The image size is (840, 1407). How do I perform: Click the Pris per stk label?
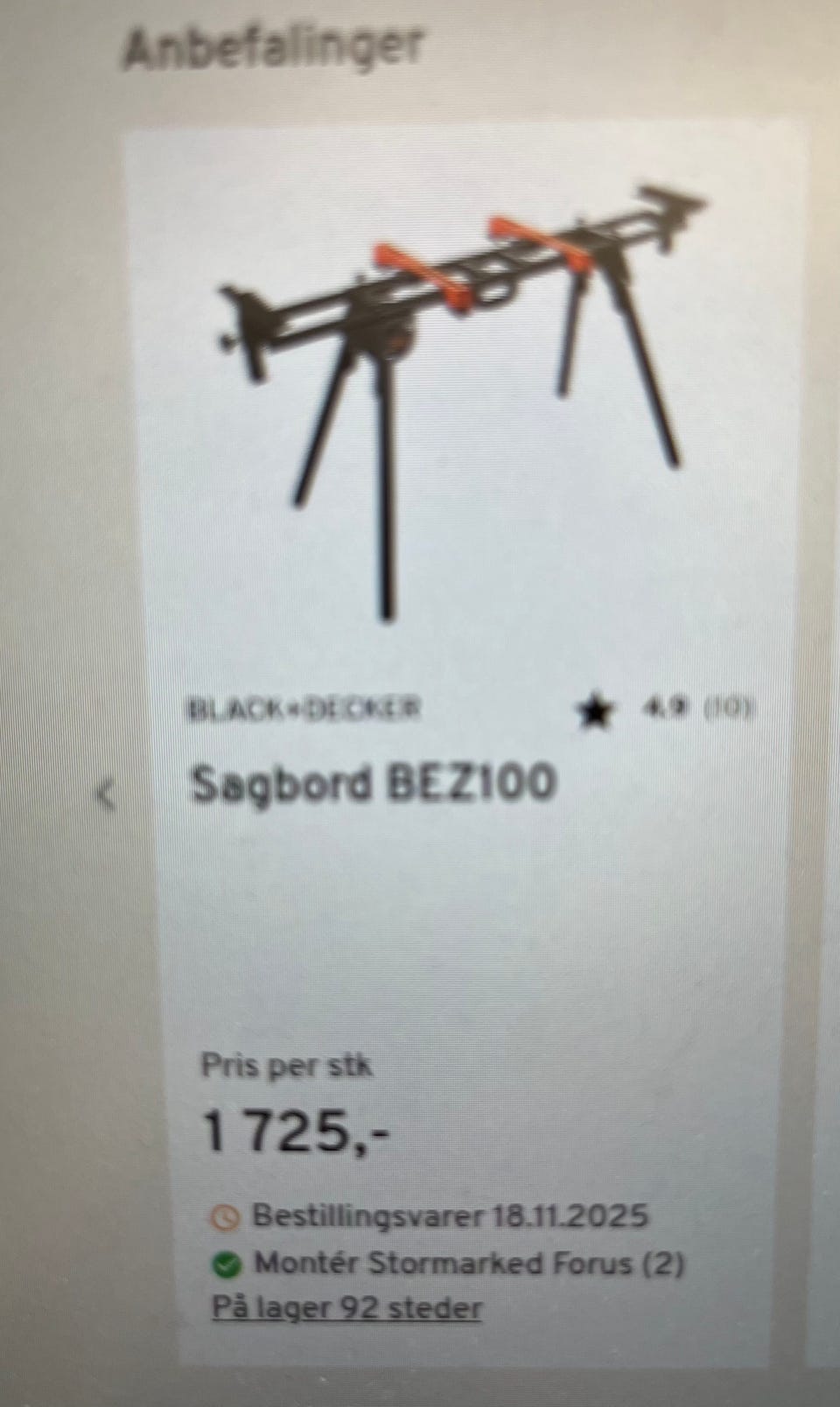[x=286, y=1066]
